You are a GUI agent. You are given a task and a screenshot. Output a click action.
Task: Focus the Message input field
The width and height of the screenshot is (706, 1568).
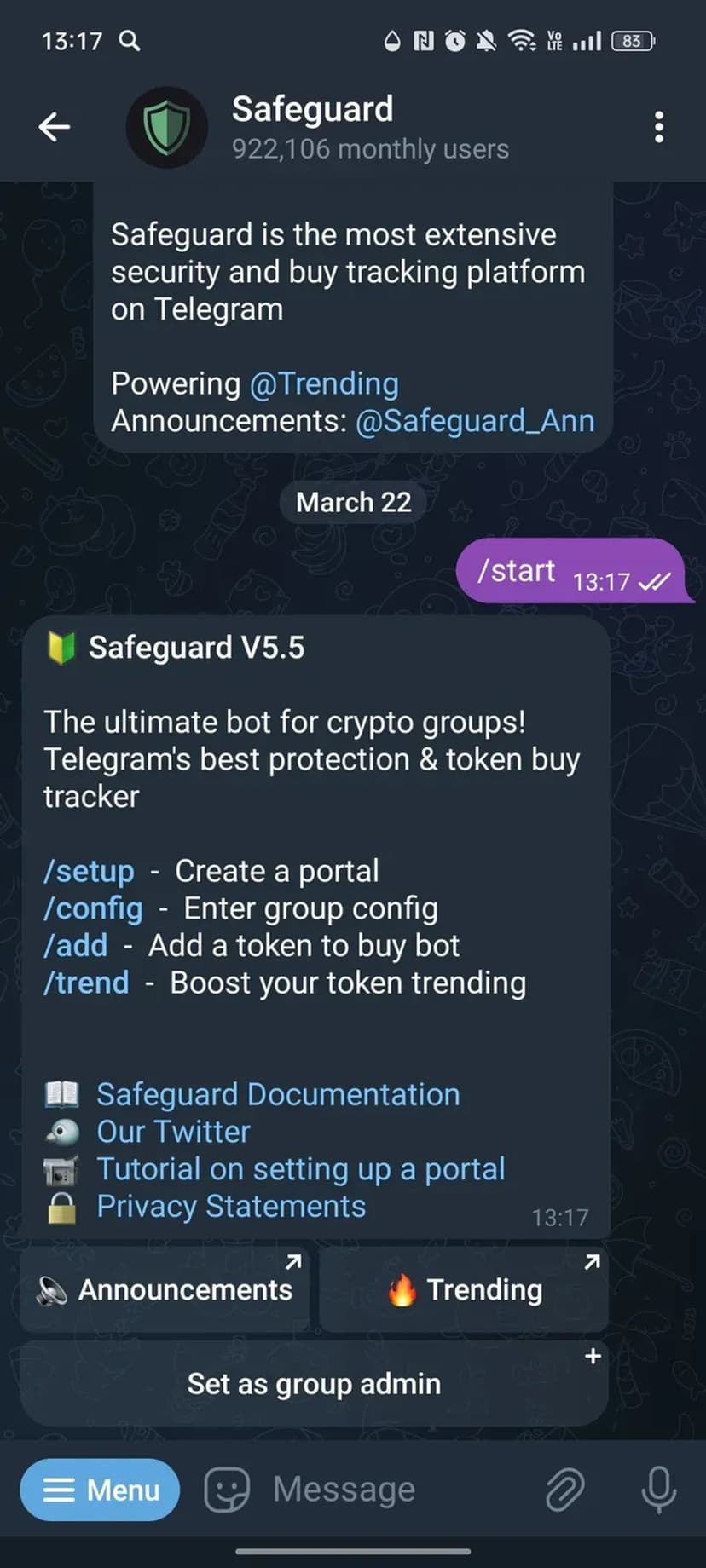(x=384, y=1490)
